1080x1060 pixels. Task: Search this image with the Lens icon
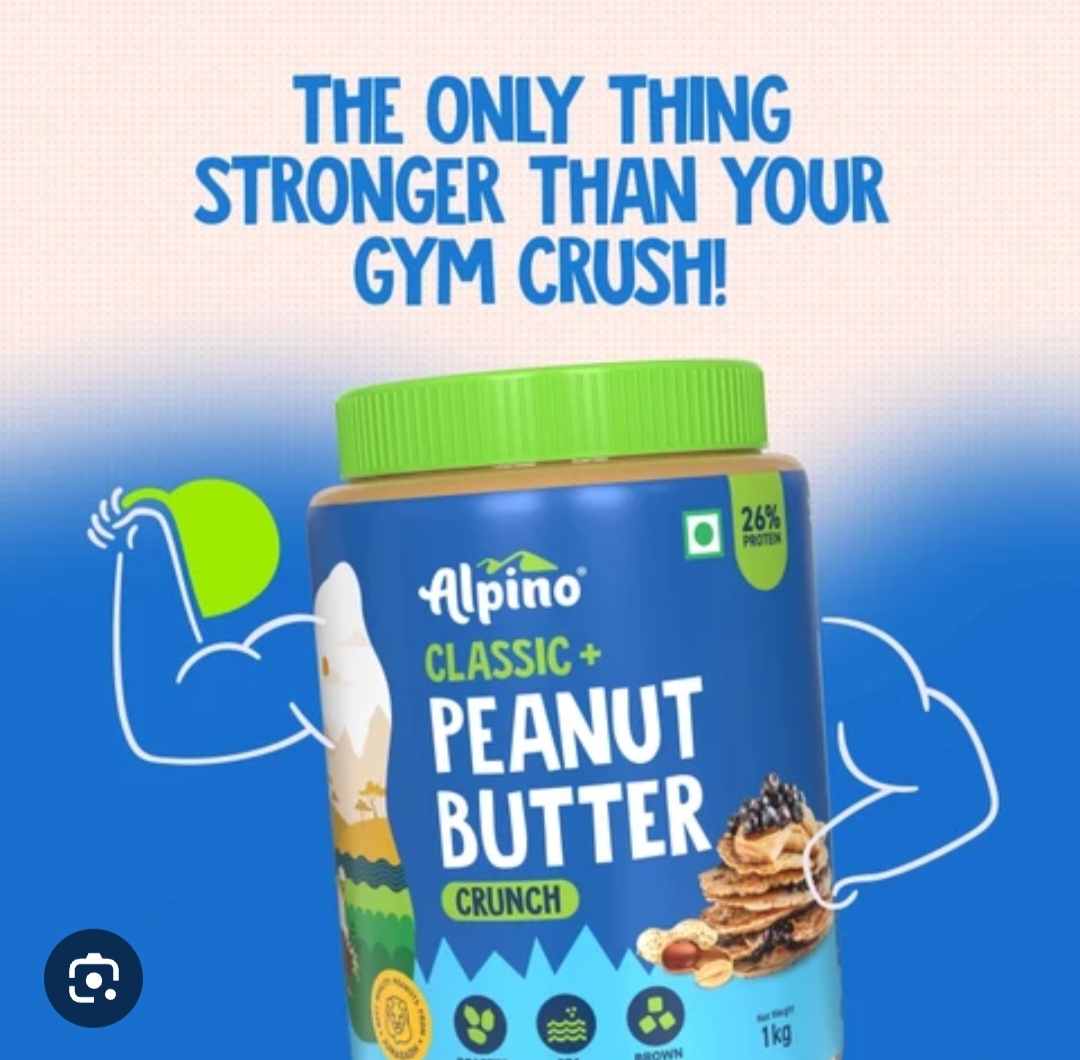tap(93, 978)
